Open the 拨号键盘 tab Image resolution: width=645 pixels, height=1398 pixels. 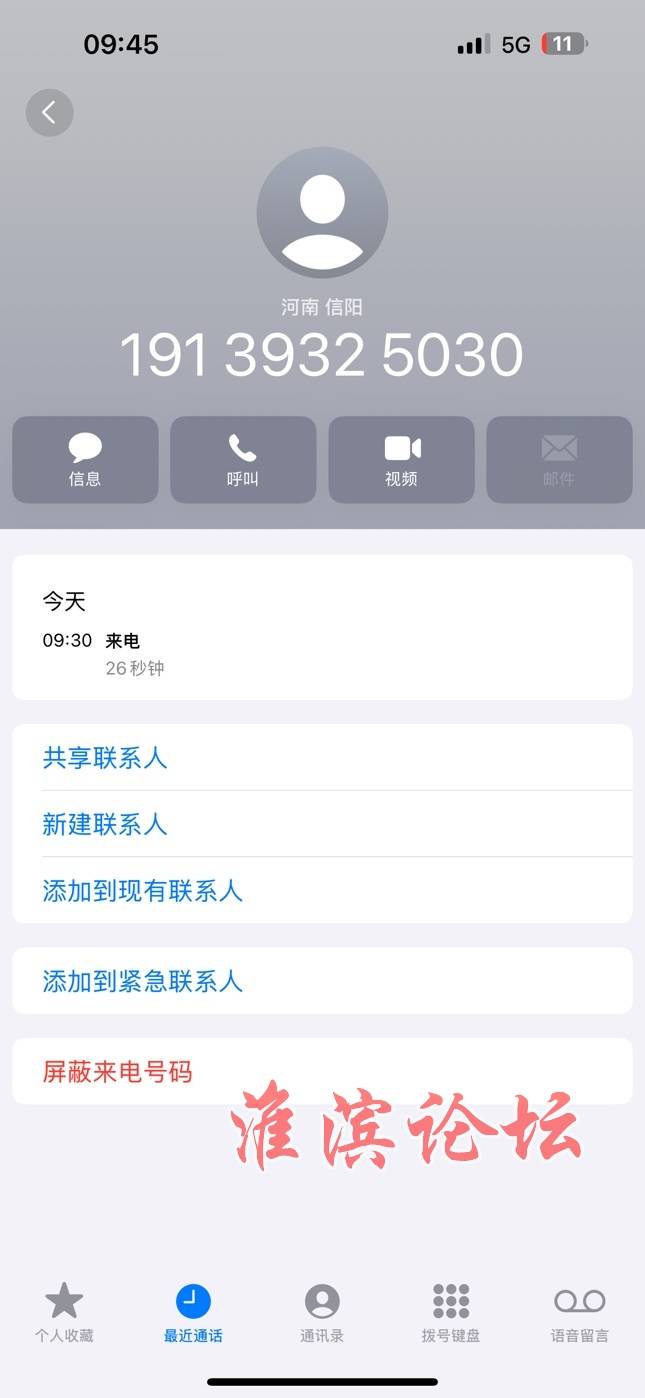pos(451,1313)
